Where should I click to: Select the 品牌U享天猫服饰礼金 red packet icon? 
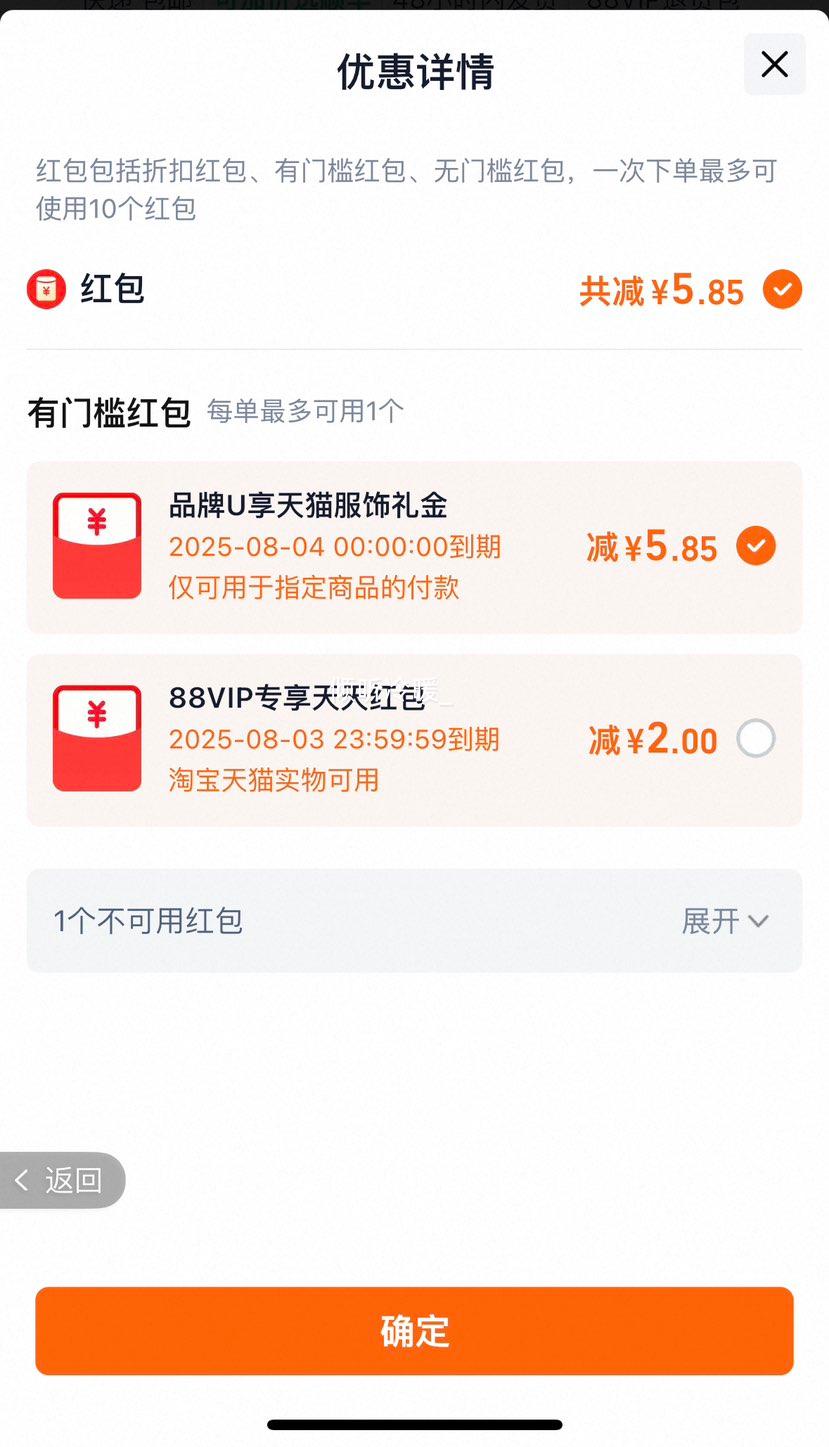(x=96, y=546)
